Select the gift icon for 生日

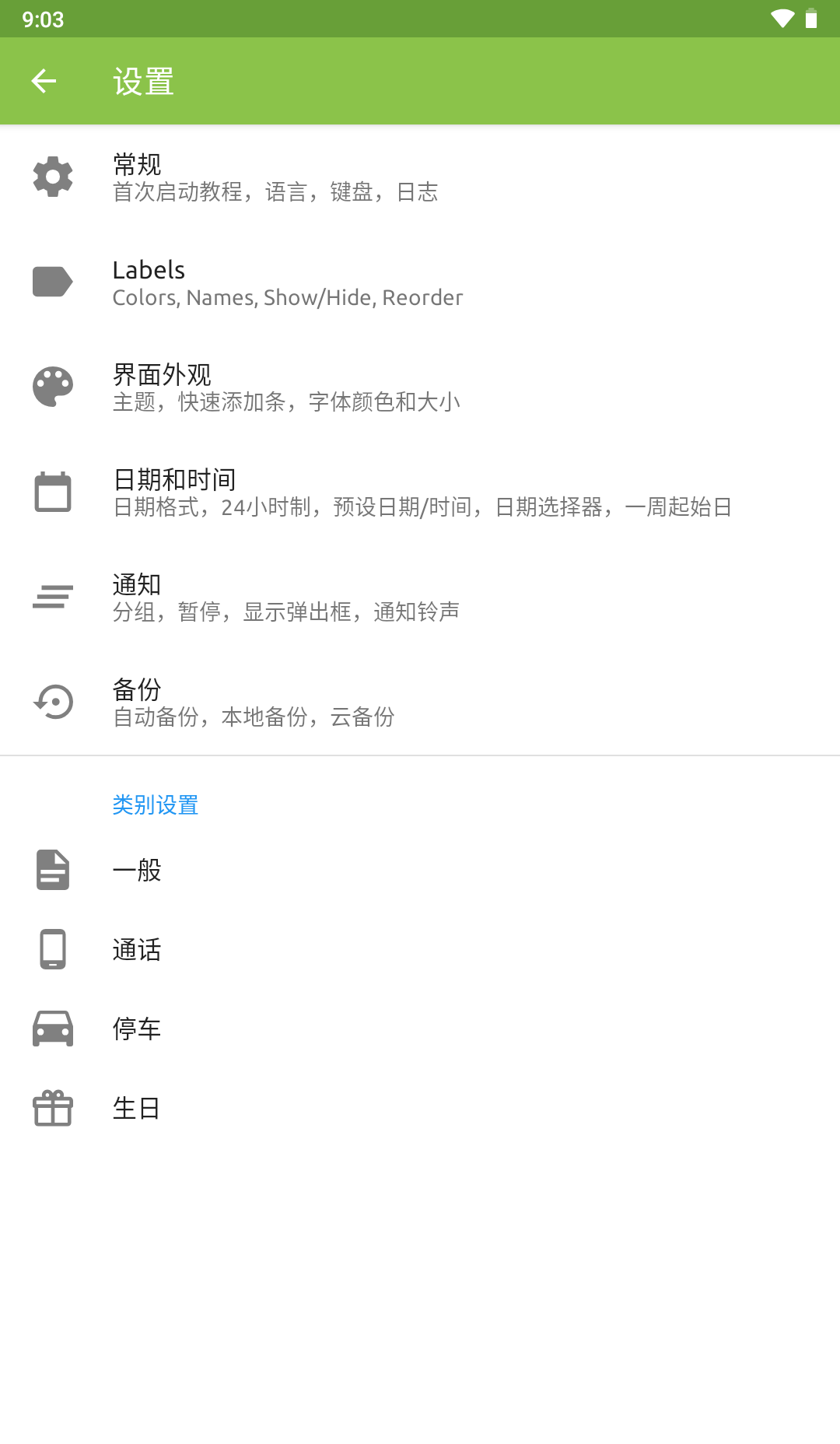click(x=52, y=1108)
